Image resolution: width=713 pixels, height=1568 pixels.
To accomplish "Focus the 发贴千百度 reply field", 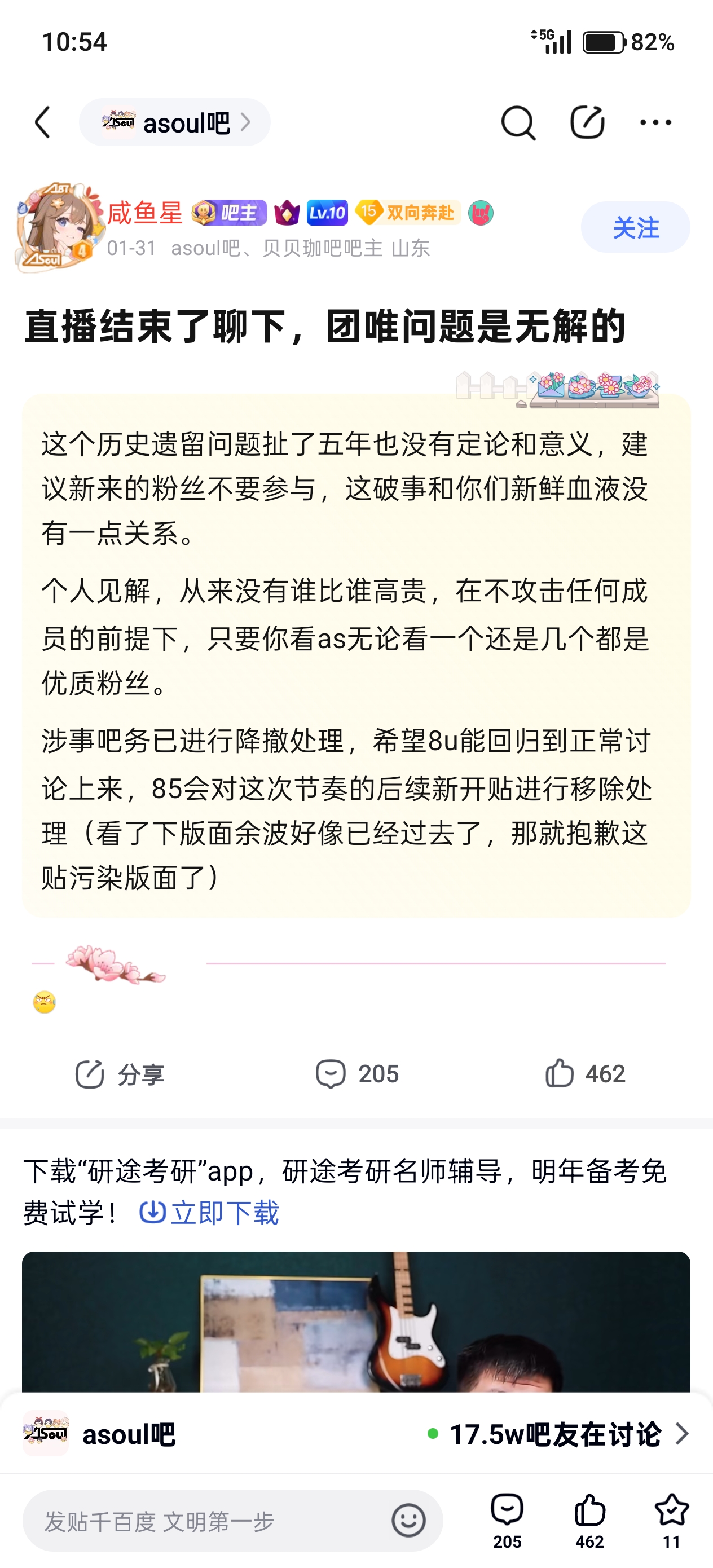I will click(x=207, y=1521).
